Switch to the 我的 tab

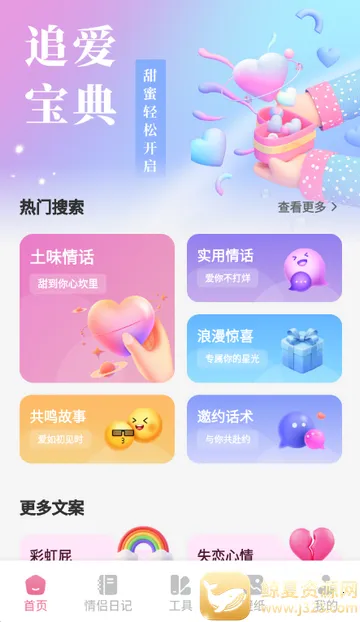pyautogui.click(x=326, y=593)
